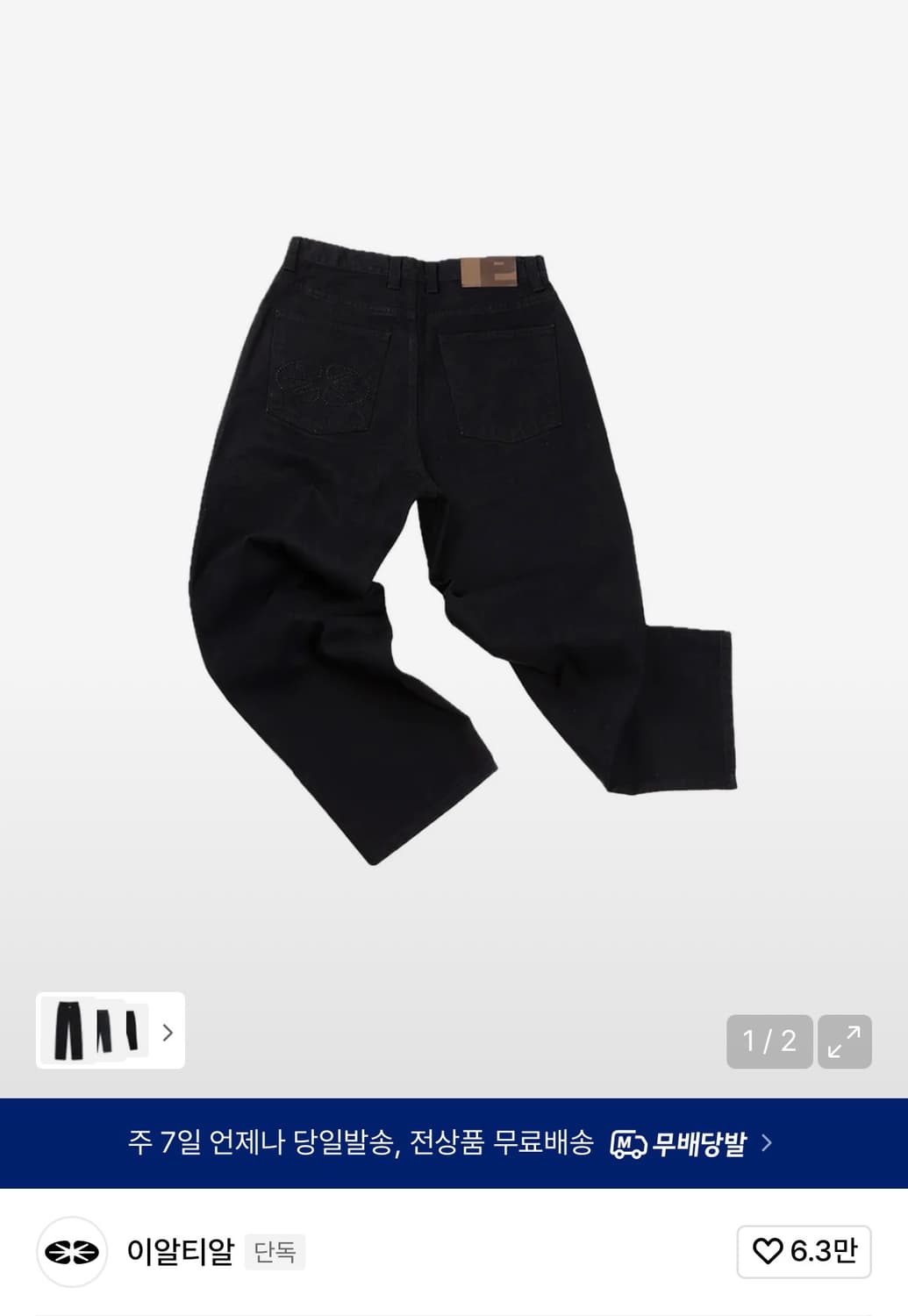
Task: Open the main black jeans product photo
Action: click(x=454, y=544)
